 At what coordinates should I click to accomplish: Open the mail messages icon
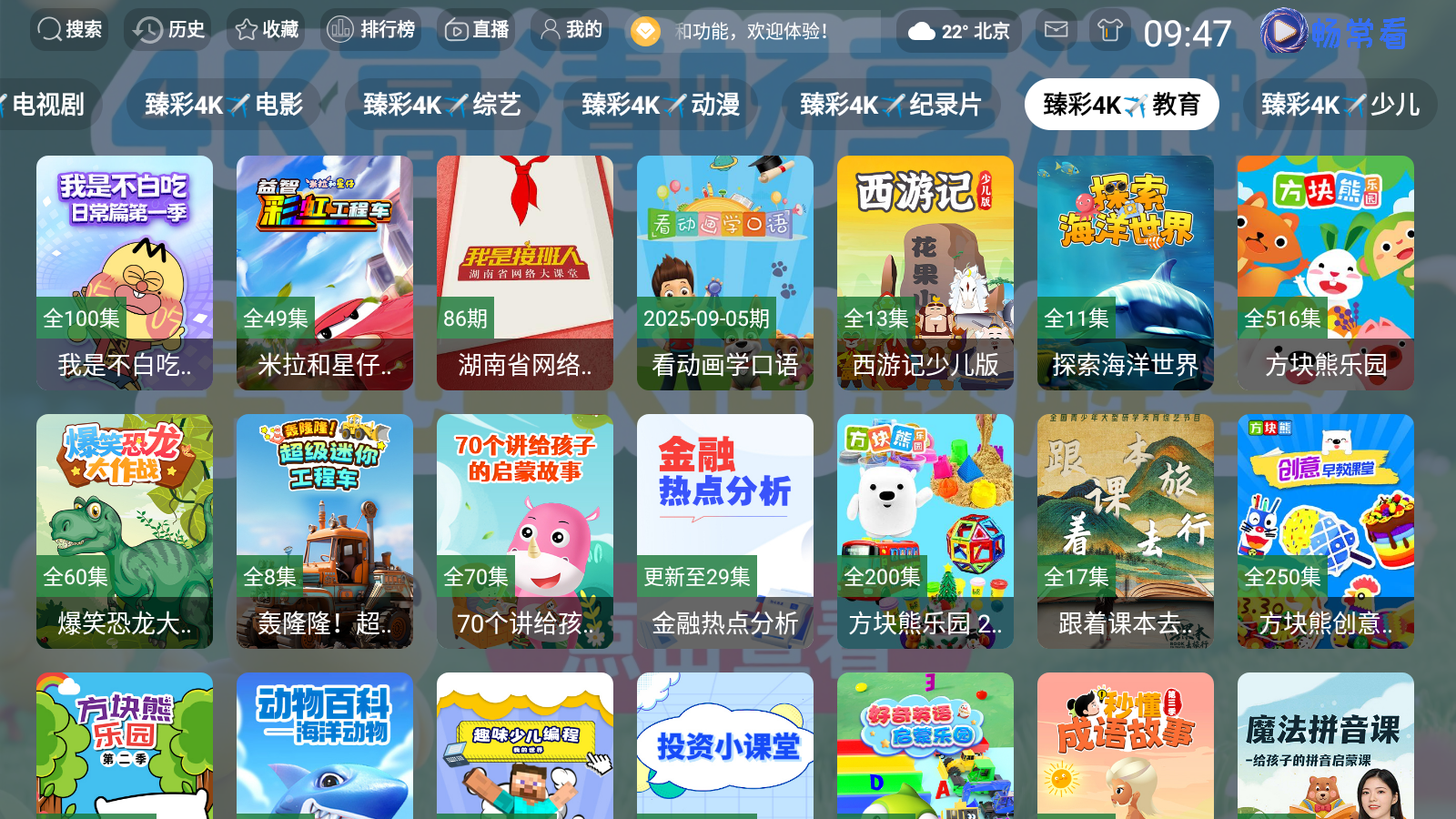(x=1056, y=30)
